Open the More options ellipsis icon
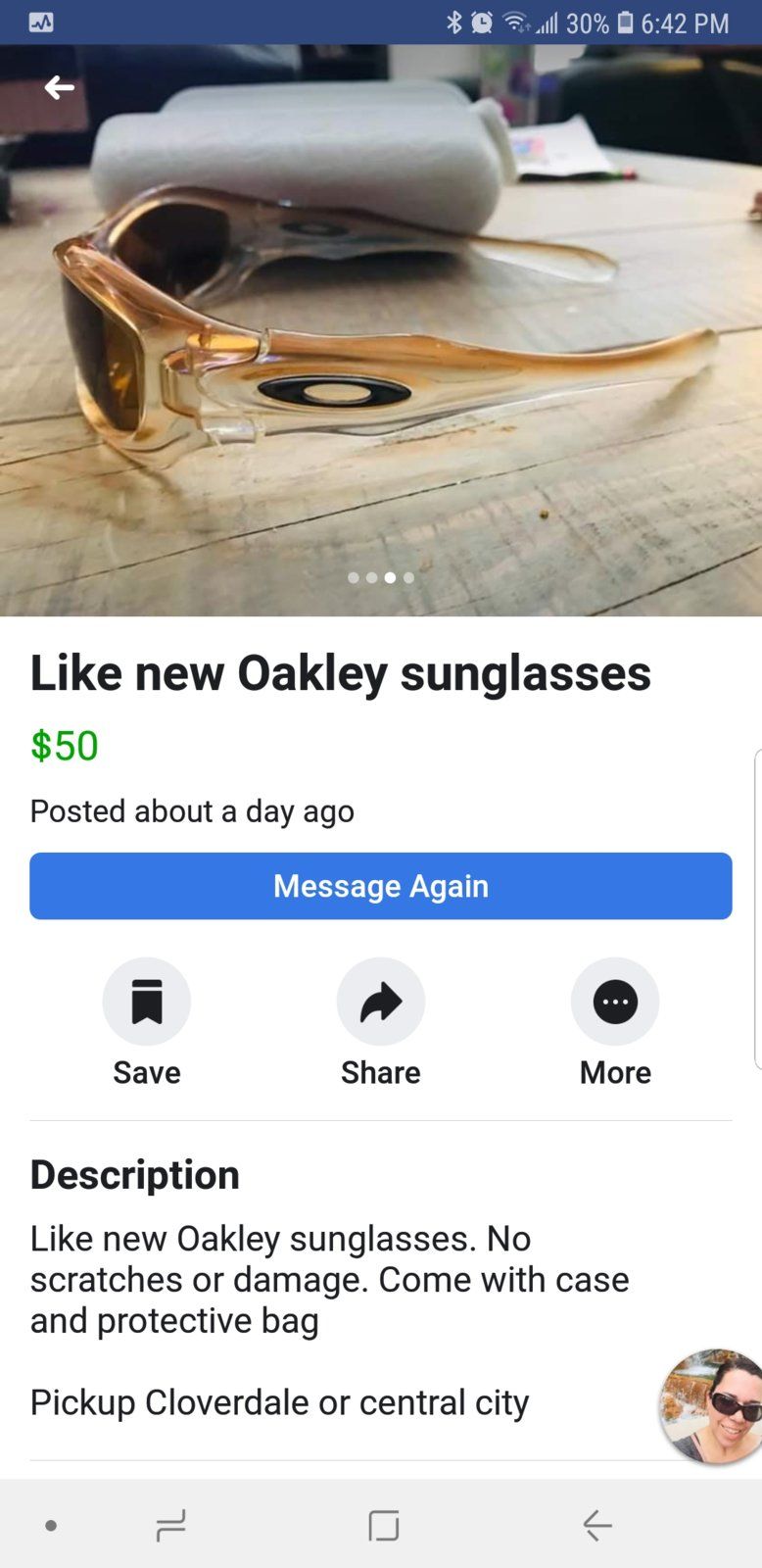This screenshot has width=762, height=1568. coord(614,1001)
